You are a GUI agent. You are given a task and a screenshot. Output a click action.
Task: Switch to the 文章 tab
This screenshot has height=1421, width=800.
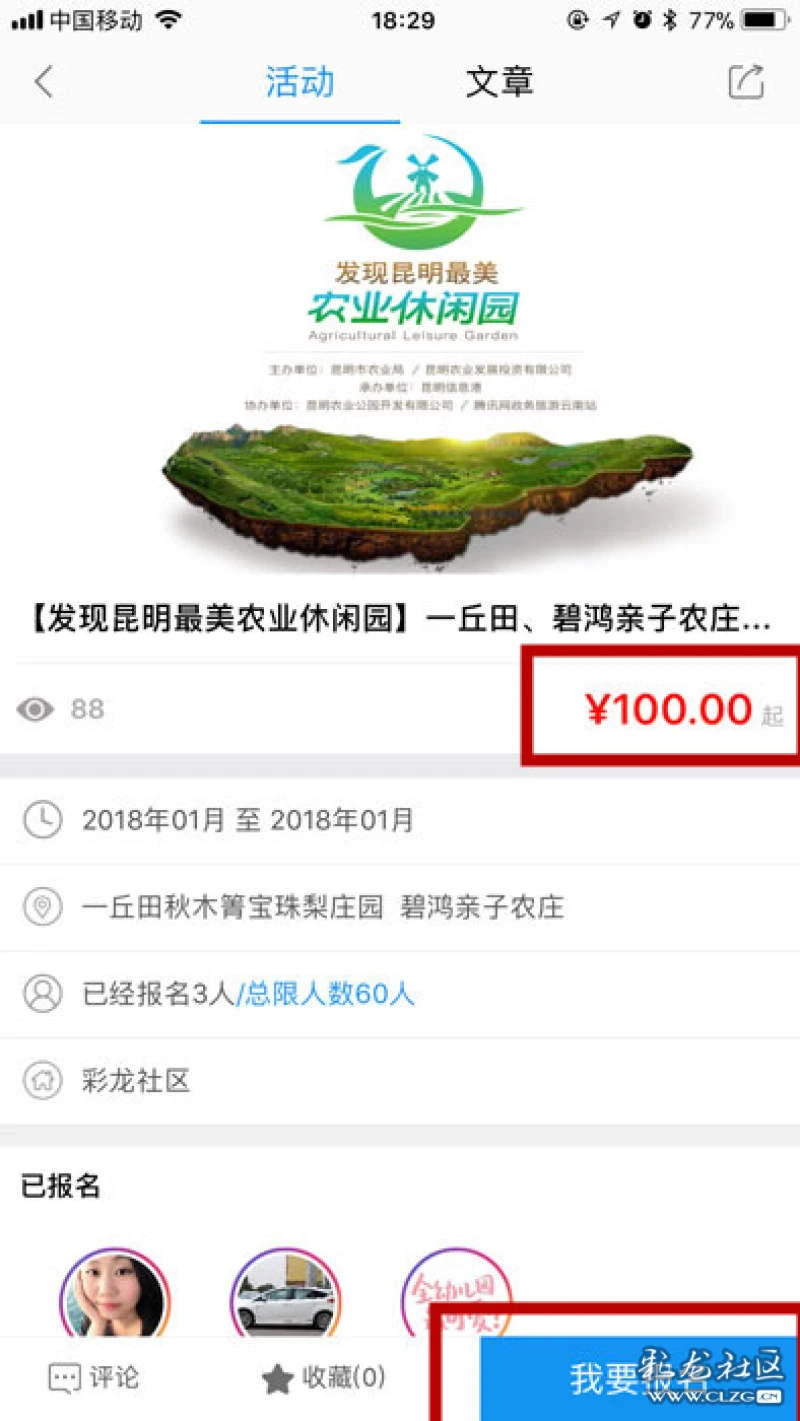coord(499,82)
